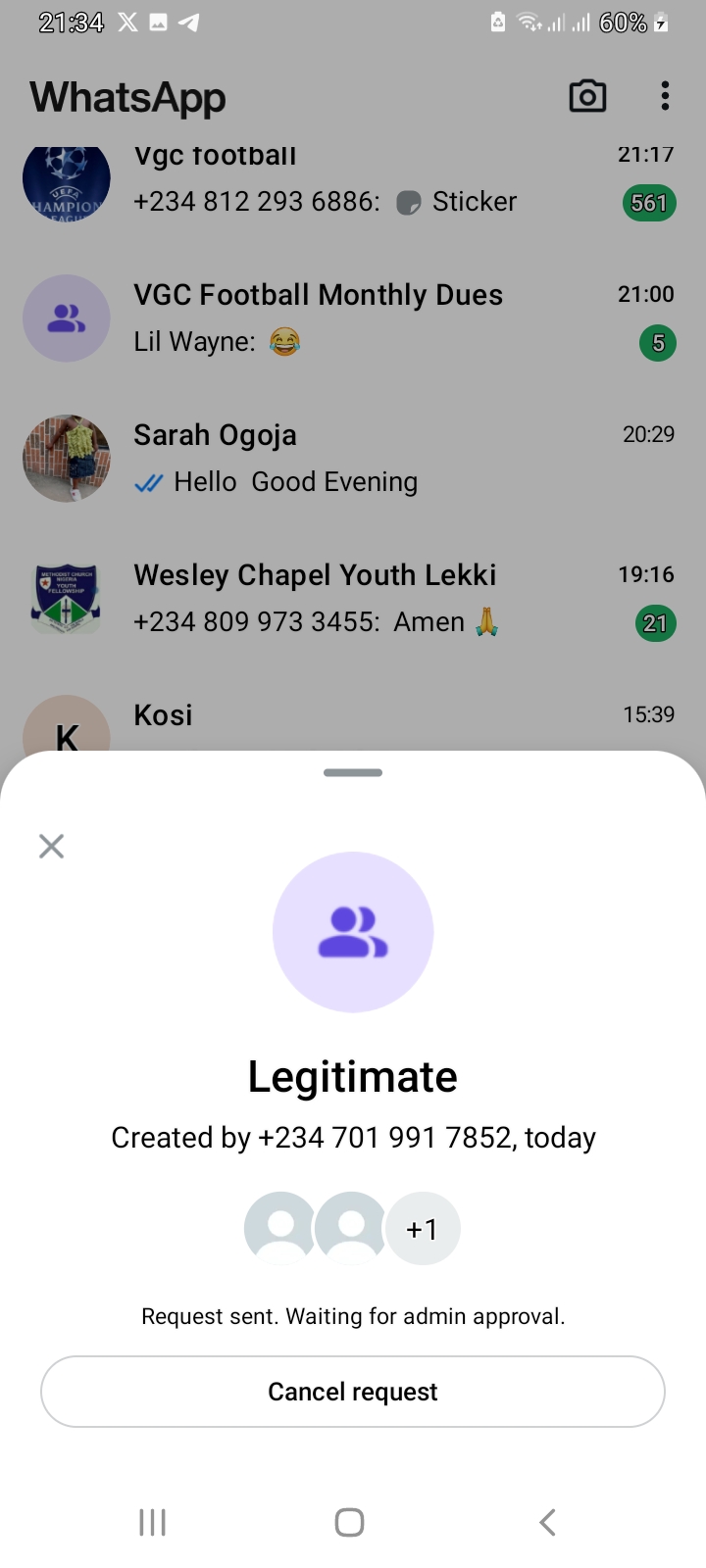Close the Legitimate group sheet
Image resolution: width=706 pixels, height=1568 pixels.
51,846
